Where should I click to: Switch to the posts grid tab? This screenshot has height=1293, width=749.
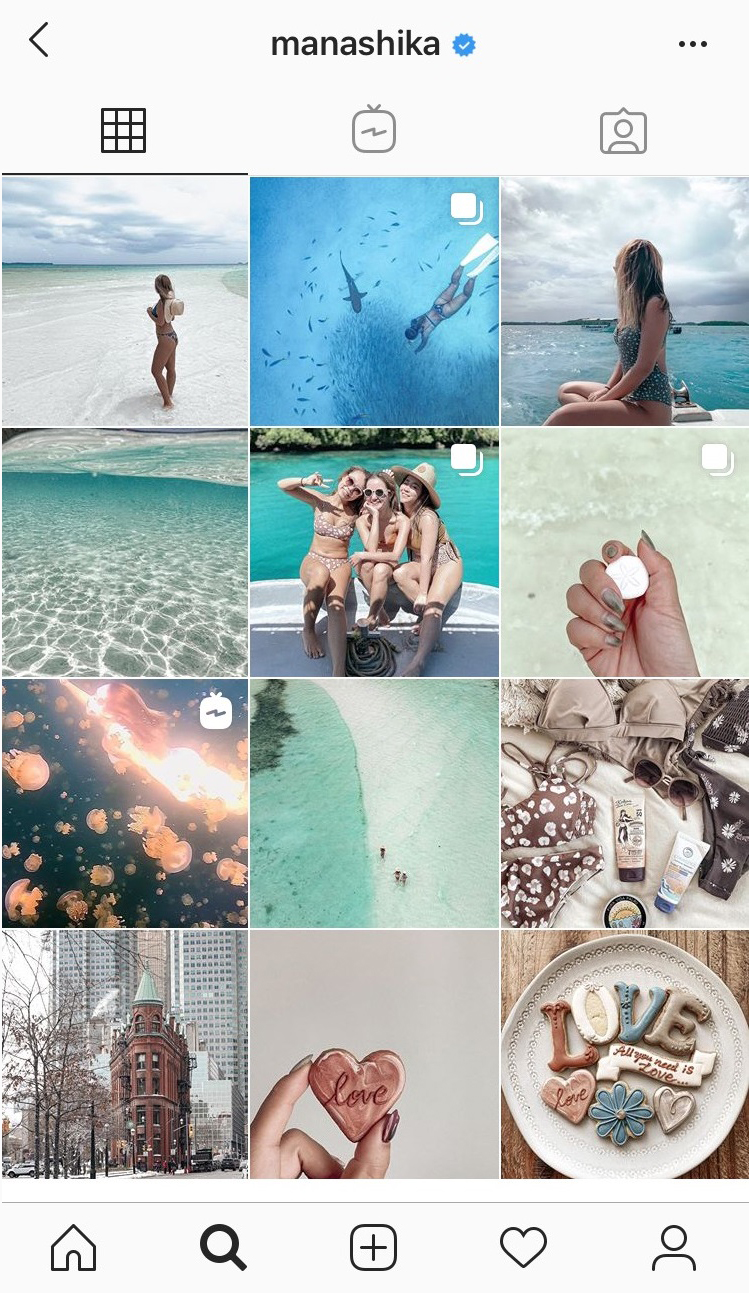coord(124,131)
